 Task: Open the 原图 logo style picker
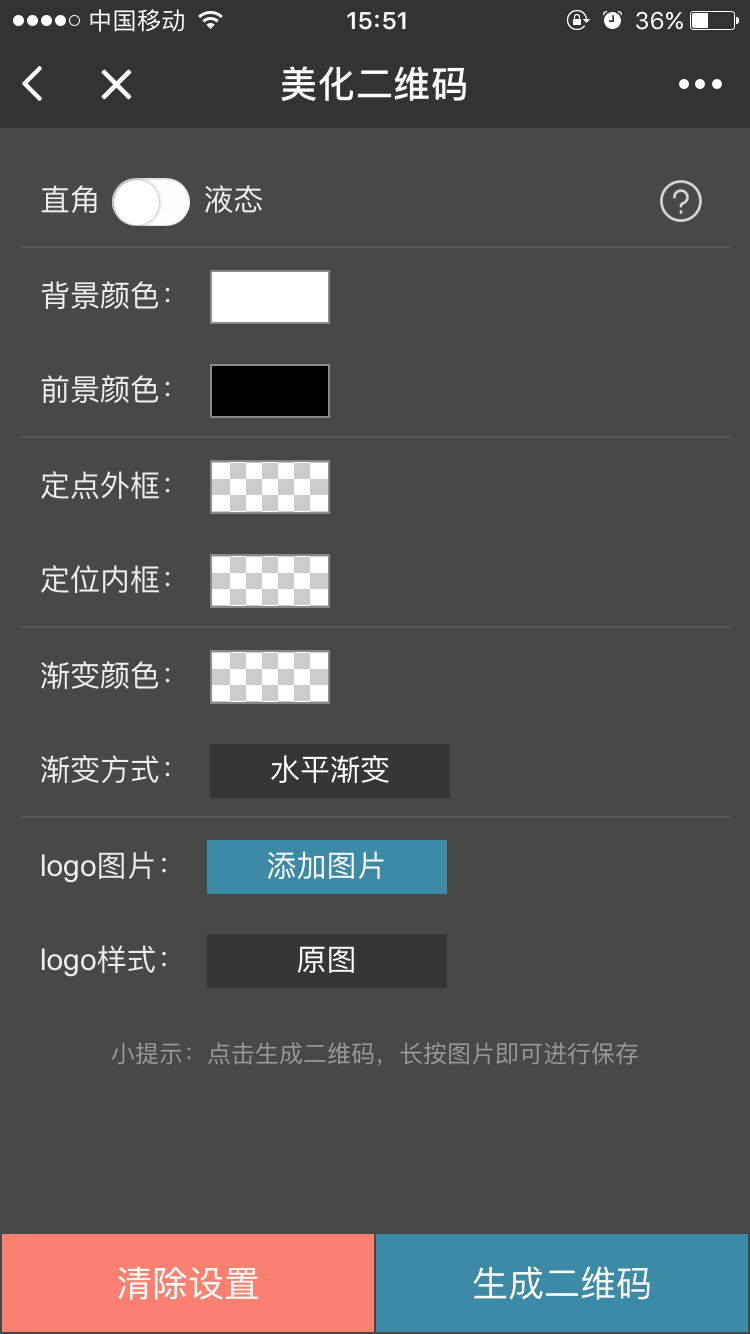pos(327,961)
